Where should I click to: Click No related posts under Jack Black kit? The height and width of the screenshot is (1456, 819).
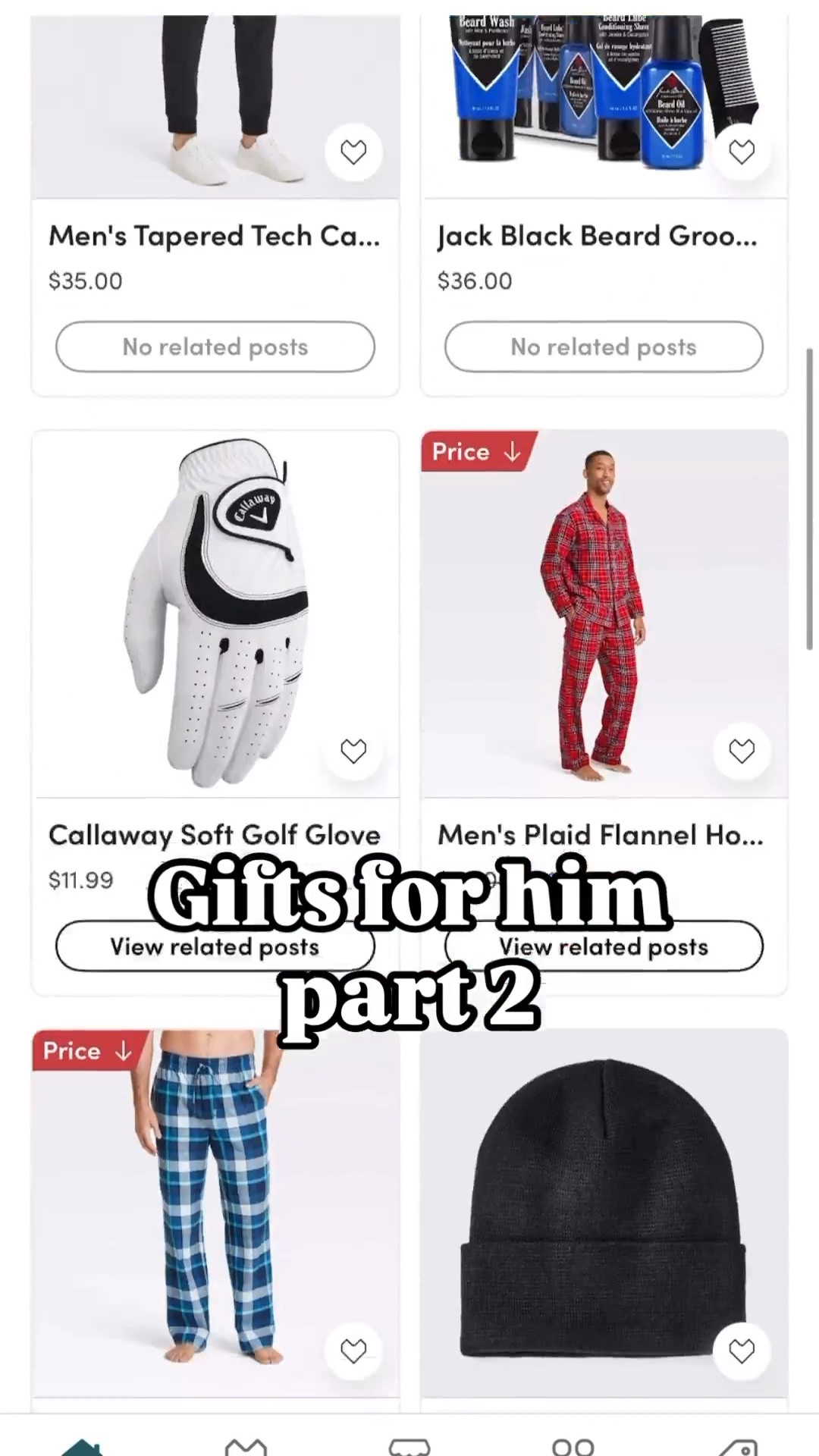coord(603,347)
